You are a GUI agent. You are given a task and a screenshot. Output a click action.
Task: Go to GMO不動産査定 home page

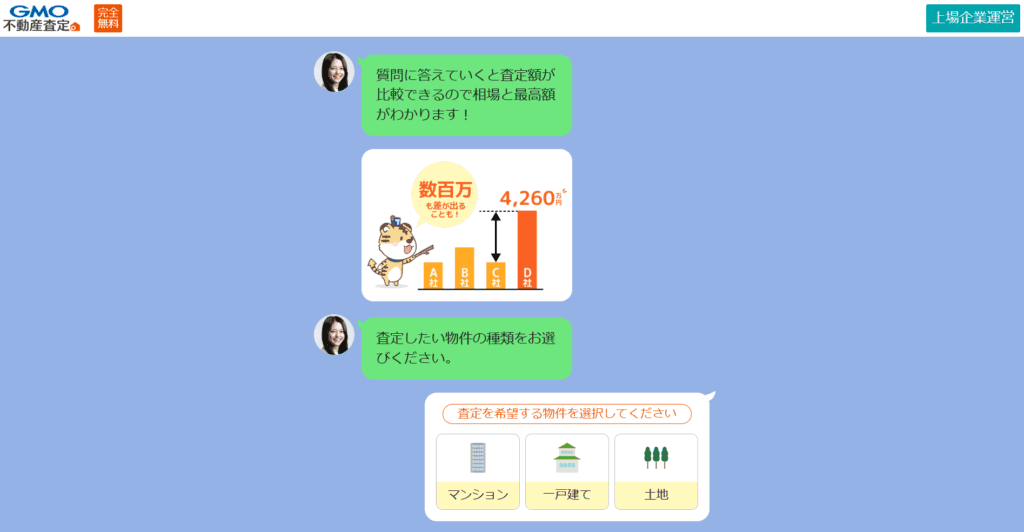(42, 18)
